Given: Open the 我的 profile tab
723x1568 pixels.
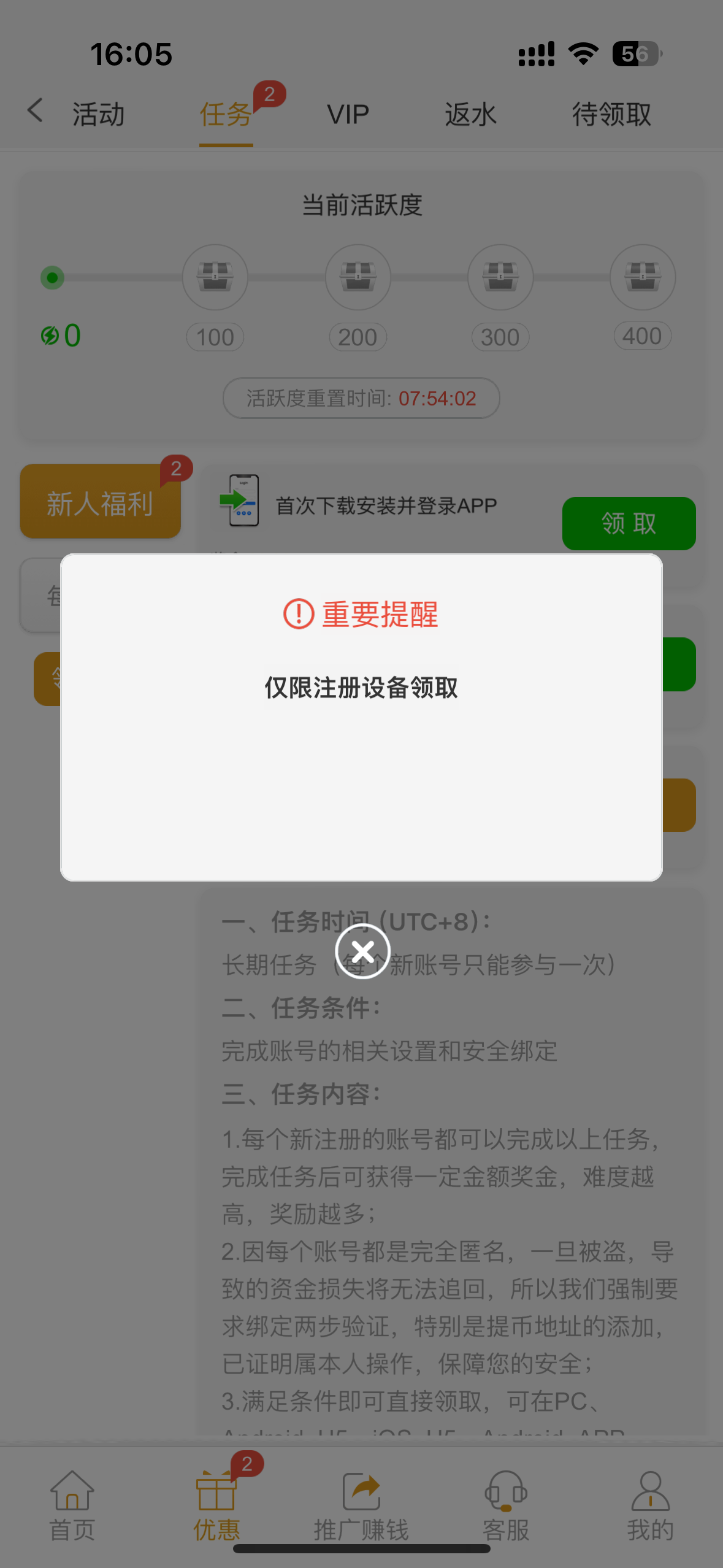Looking at the screenshot, I should click(650, 1505).
